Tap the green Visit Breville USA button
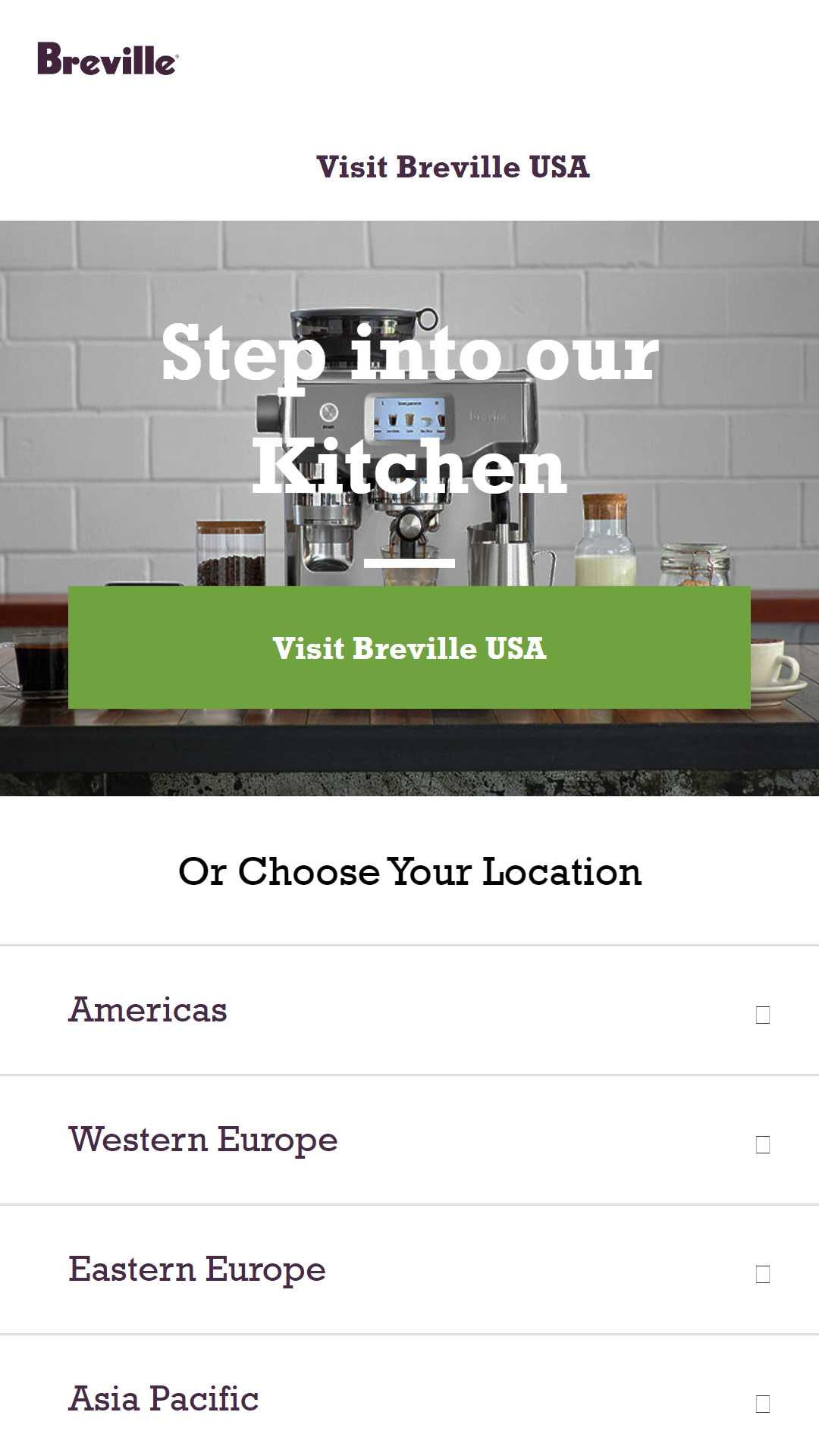This screenshot has width=819, height=1456. (x=409, y=648)
